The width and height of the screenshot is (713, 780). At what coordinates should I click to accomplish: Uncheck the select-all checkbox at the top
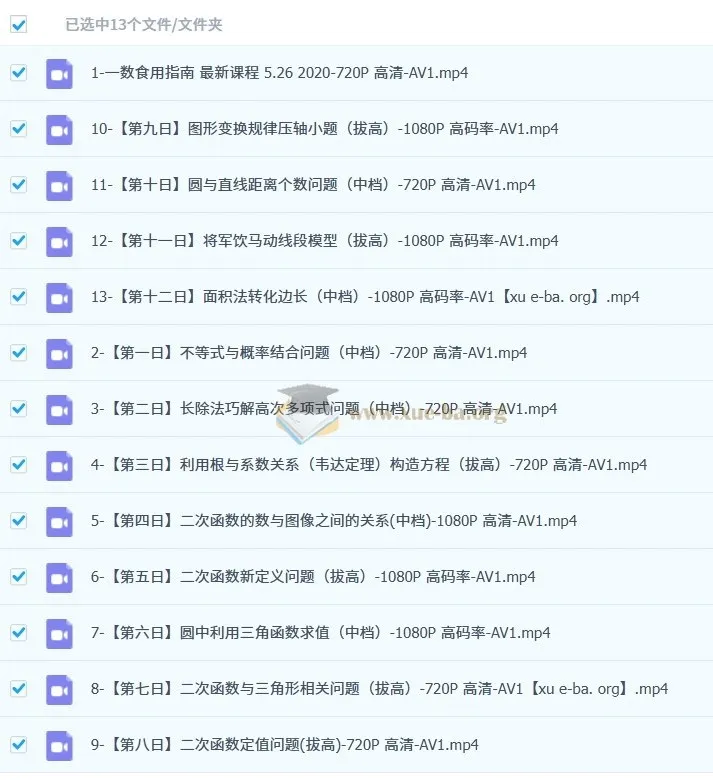tap(18, 25)
